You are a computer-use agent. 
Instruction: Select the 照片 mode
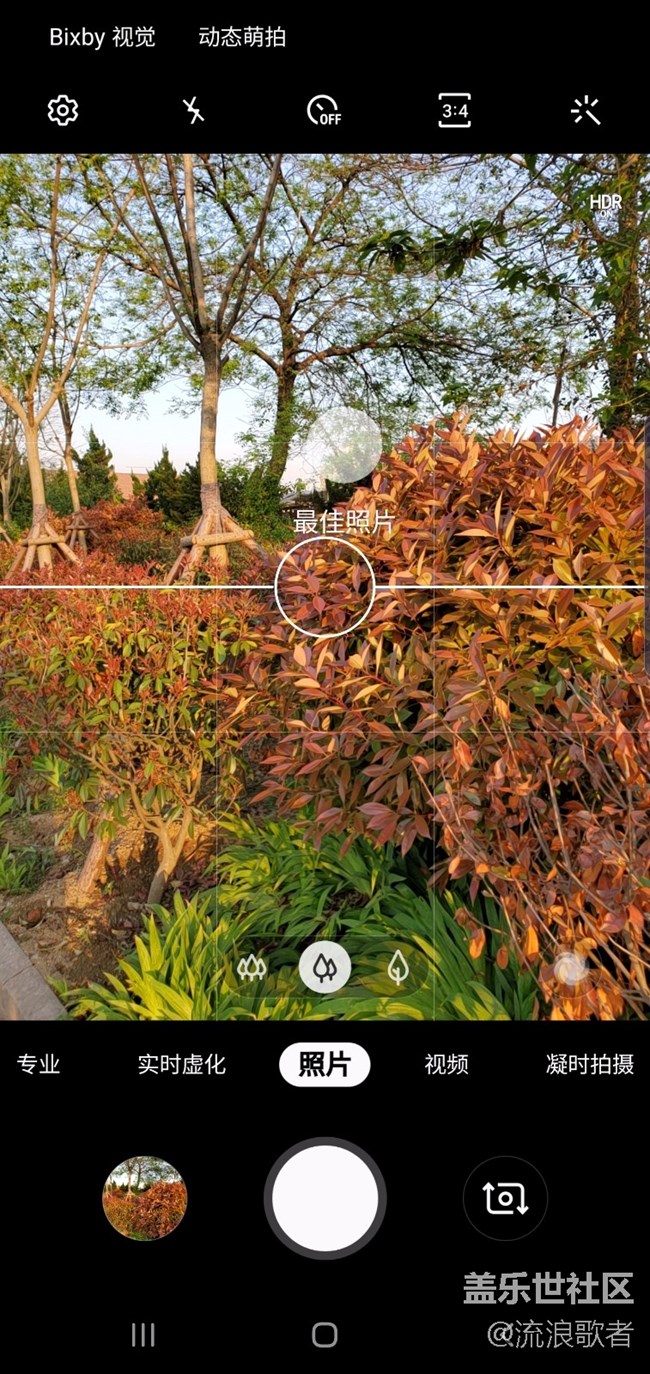coord(324,1064)
